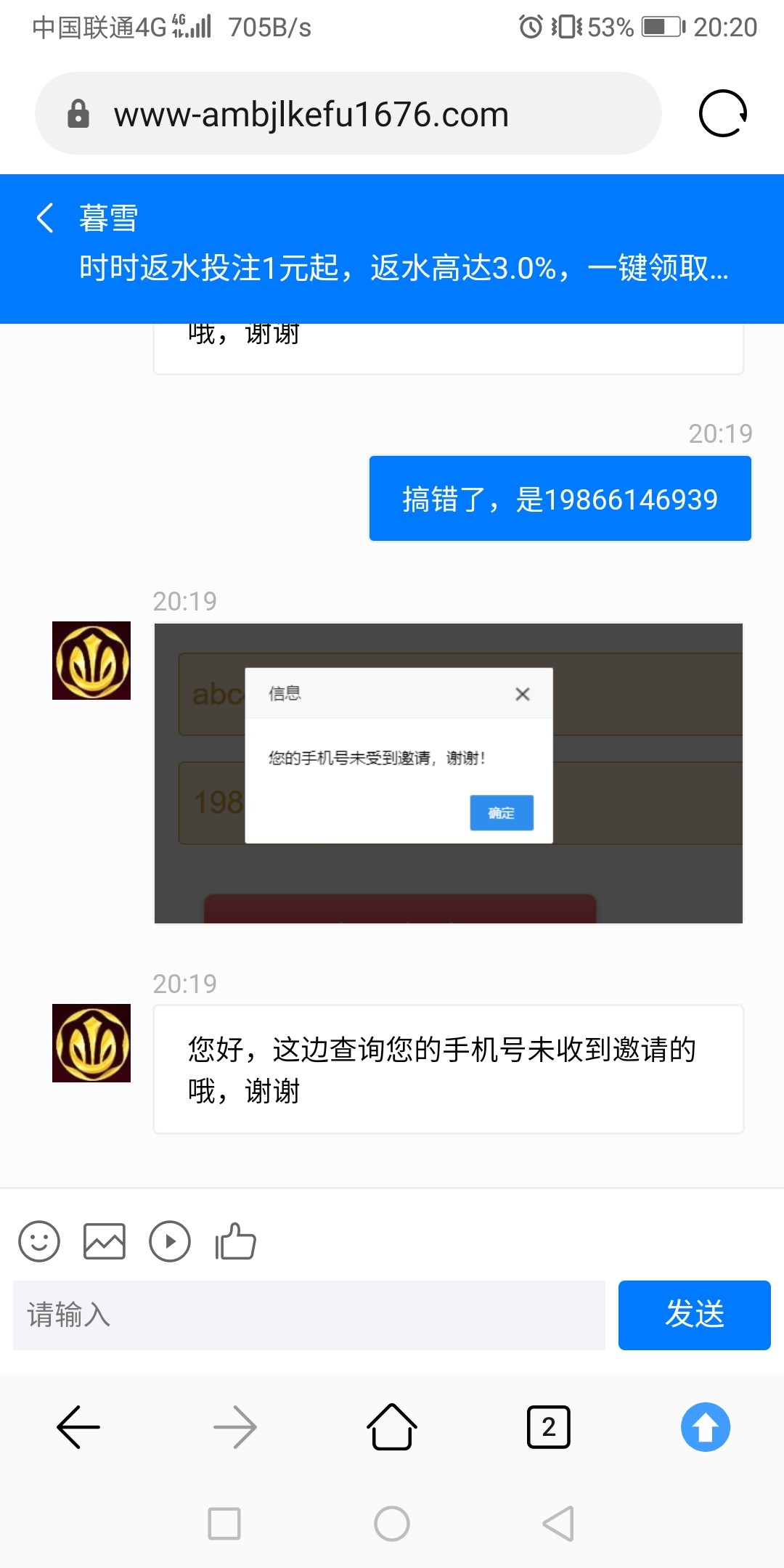The image size is (784, 1568).
Task: Tap the browser forward arrow
Action: (x=234, y=1426)
